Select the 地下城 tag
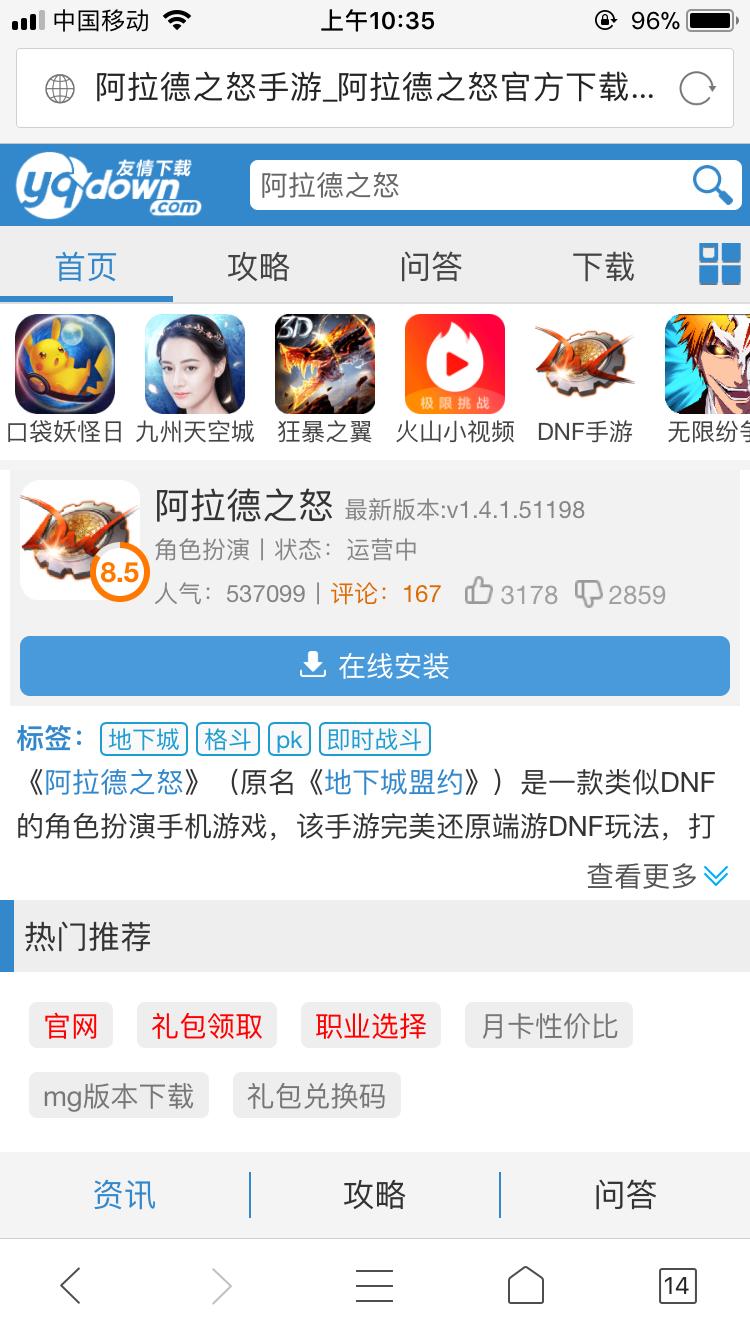750x1334 pixels. pyautogui.click(x=144, y=740)
